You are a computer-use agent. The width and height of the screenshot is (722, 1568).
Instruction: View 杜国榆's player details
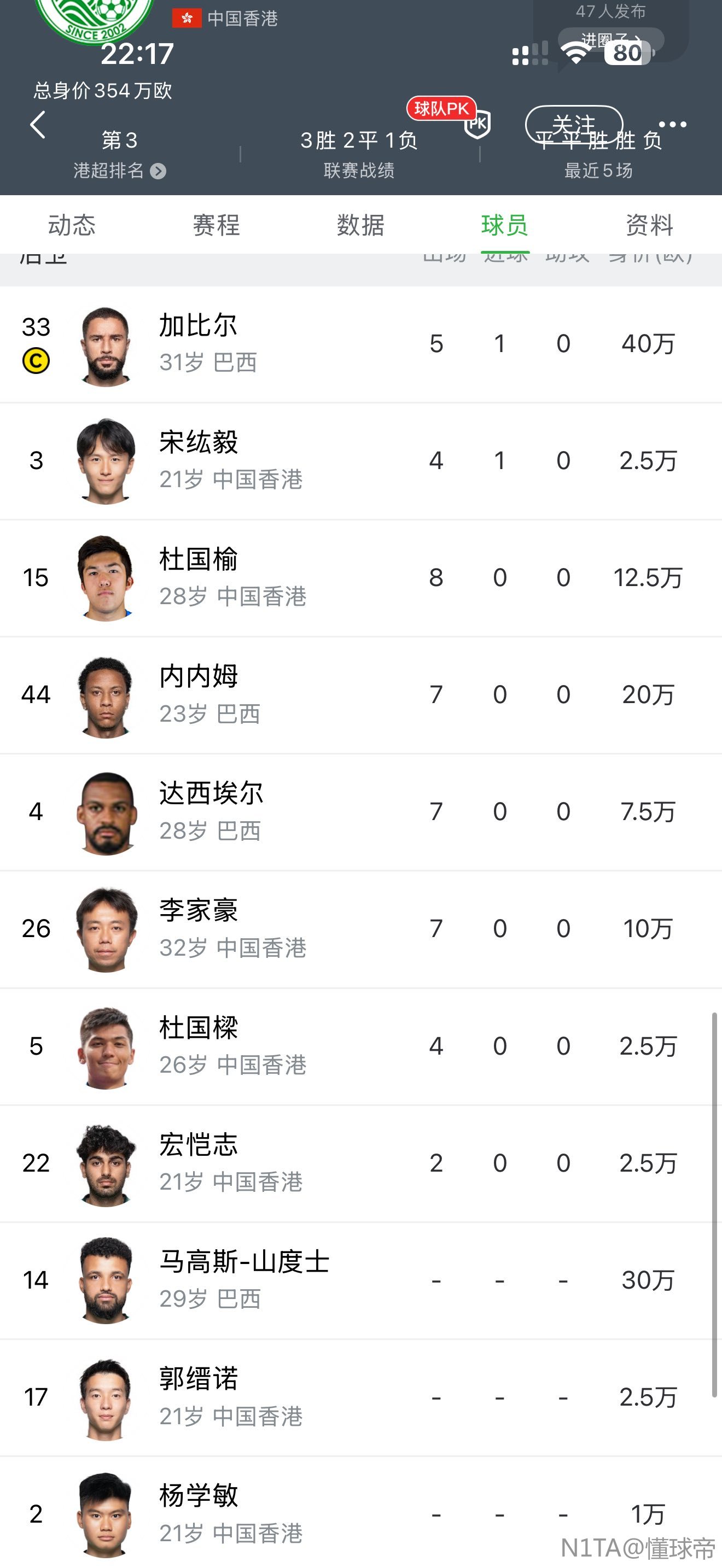198,578
